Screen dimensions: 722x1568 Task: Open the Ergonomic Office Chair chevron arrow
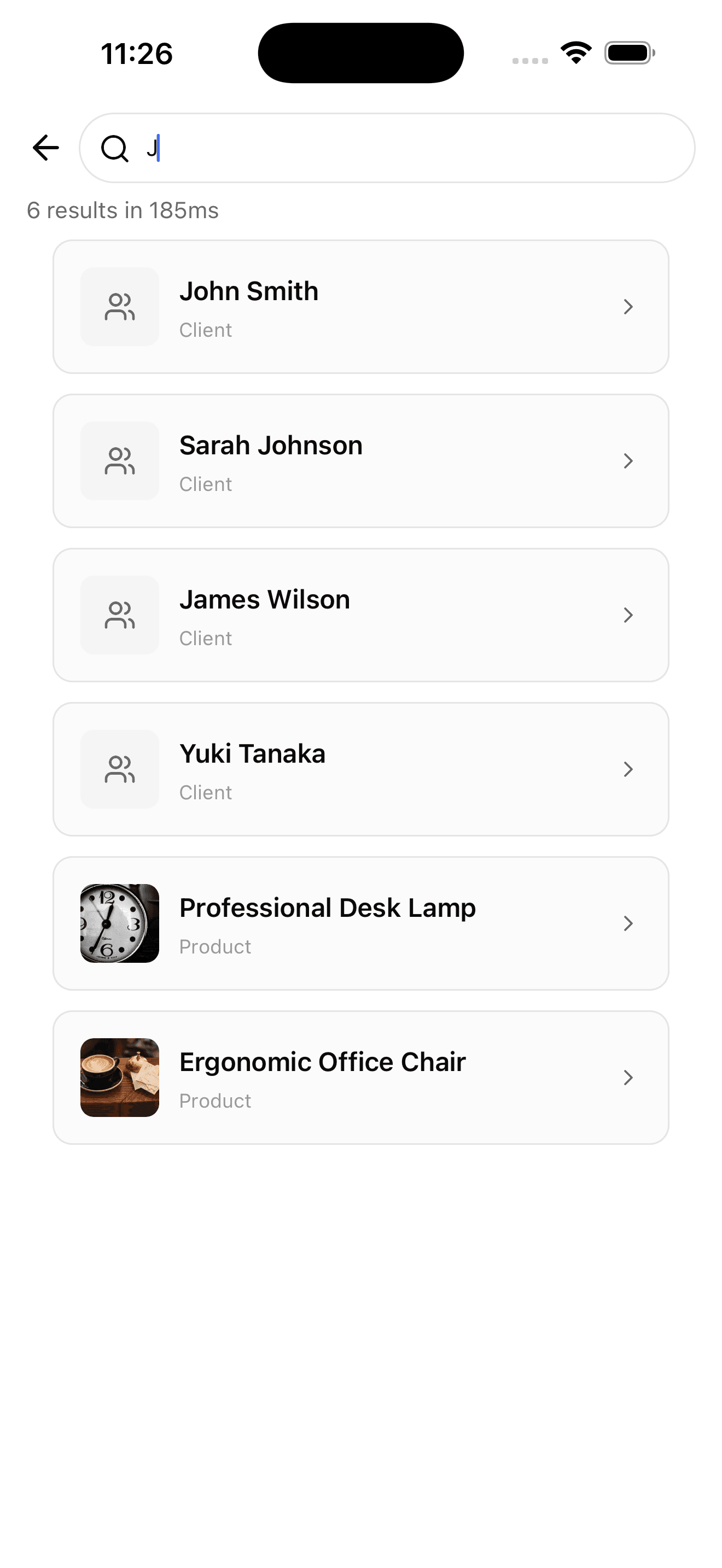pos(628,1078)
